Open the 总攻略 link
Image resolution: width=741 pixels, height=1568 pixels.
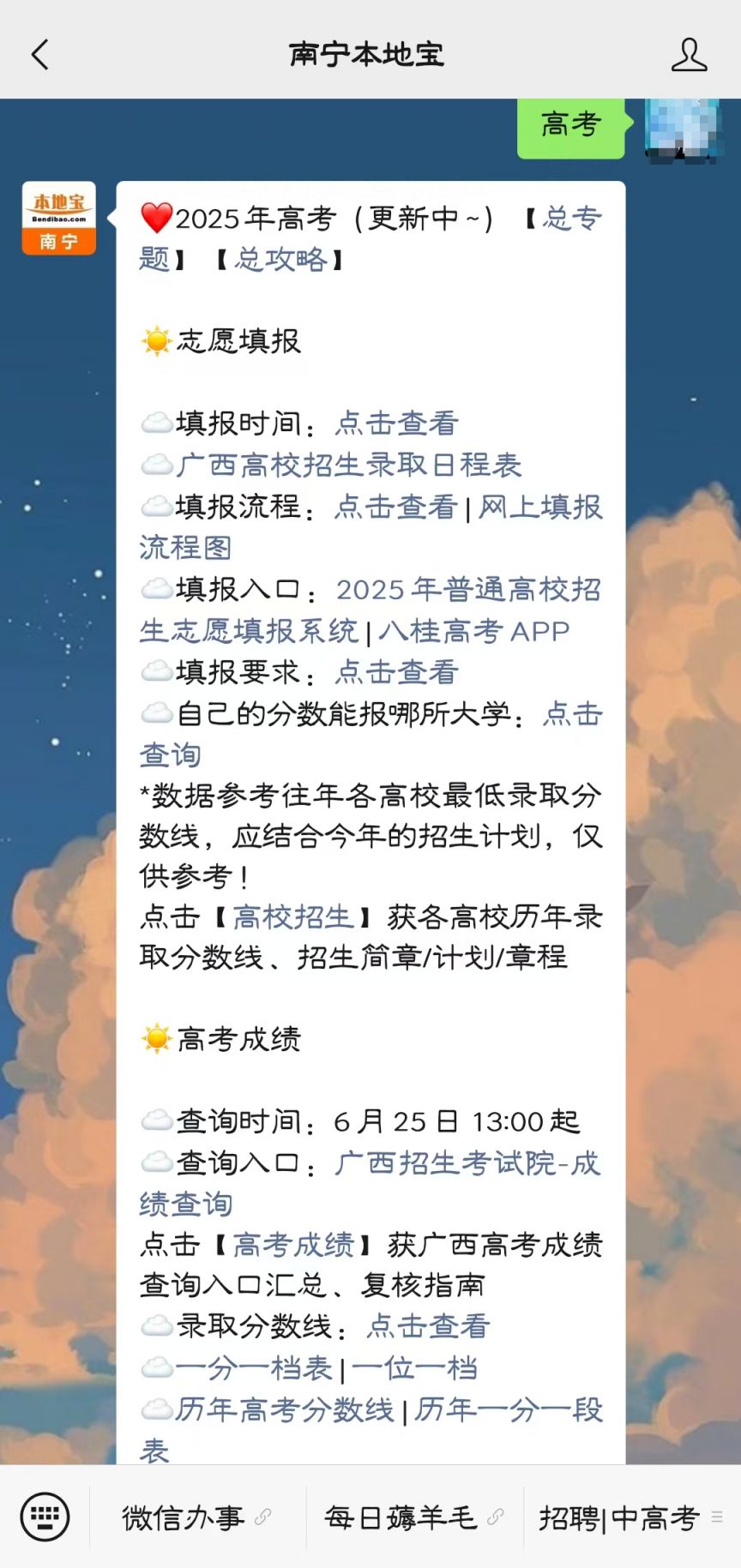coord(280,259)
